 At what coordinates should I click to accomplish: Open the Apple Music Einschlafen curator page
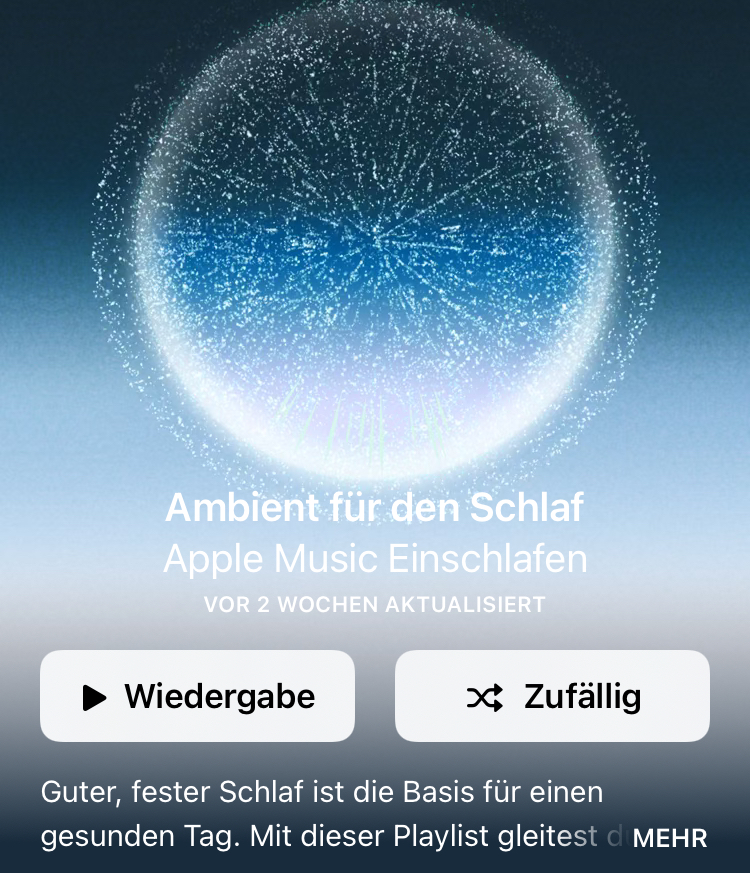tap(375, 560)
